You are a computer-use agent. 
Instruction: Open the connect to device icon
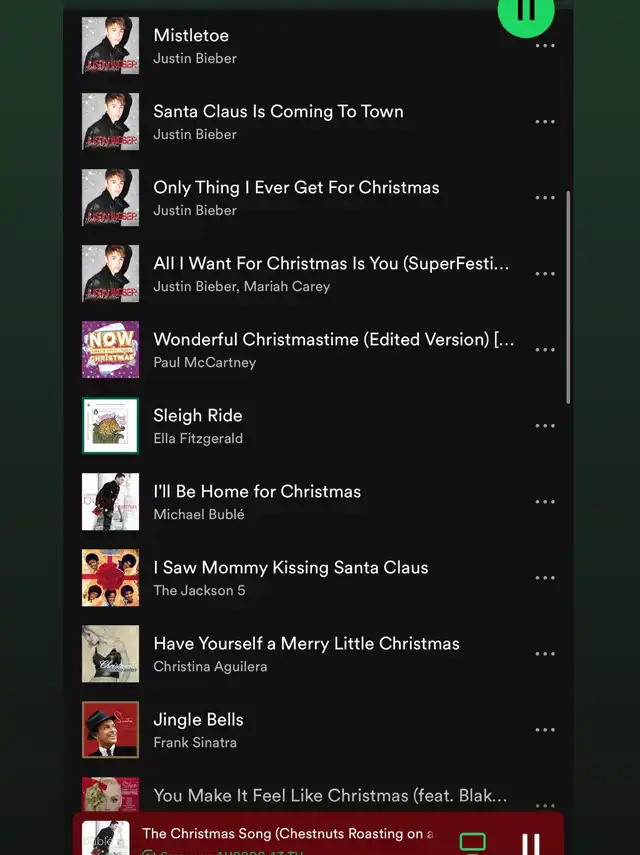pos(472,842)
